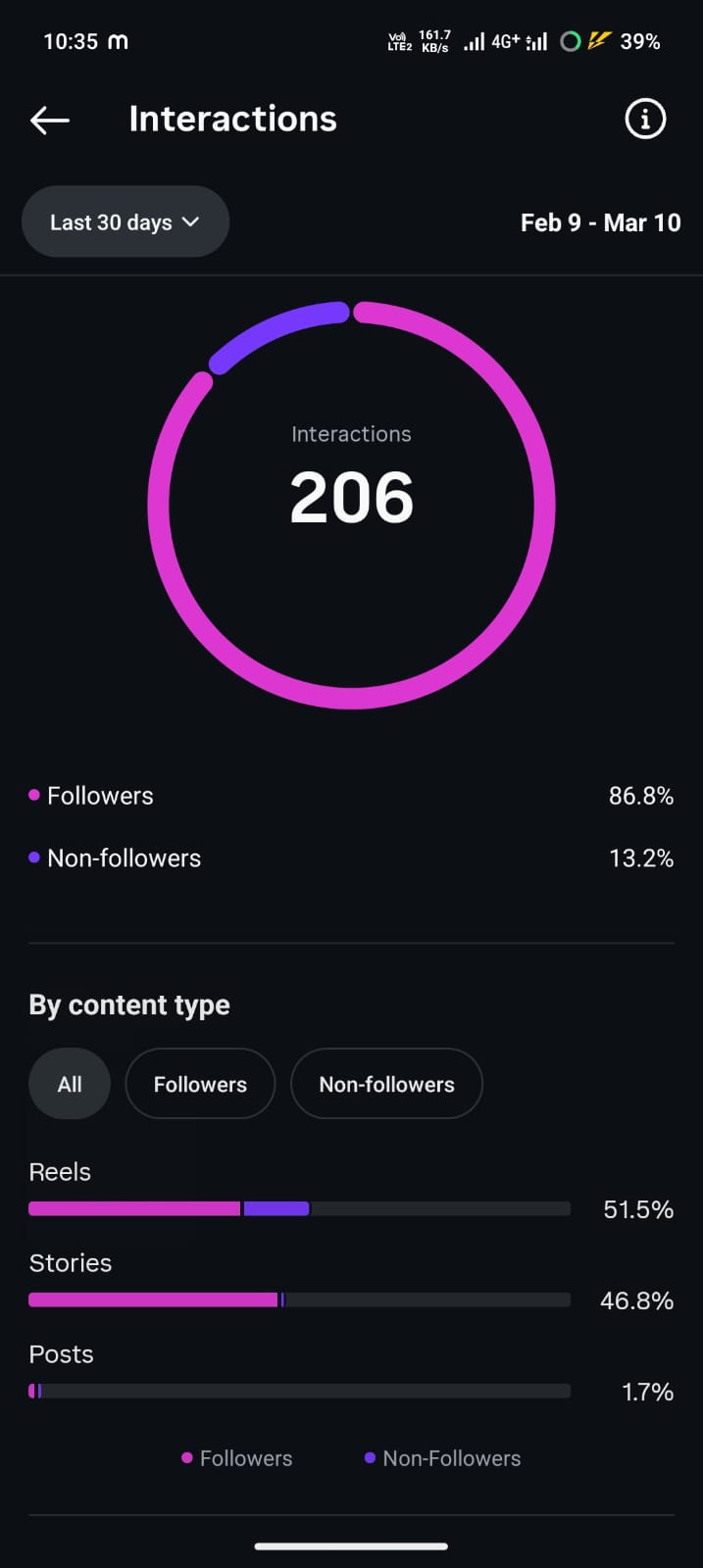Expand the Last 30 days dropdown

point(126,222)
